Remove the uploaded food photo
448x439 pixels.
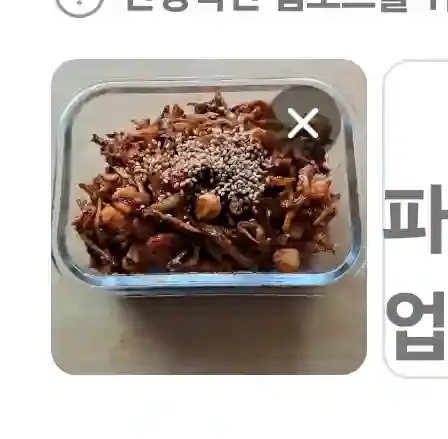(304, 122)
